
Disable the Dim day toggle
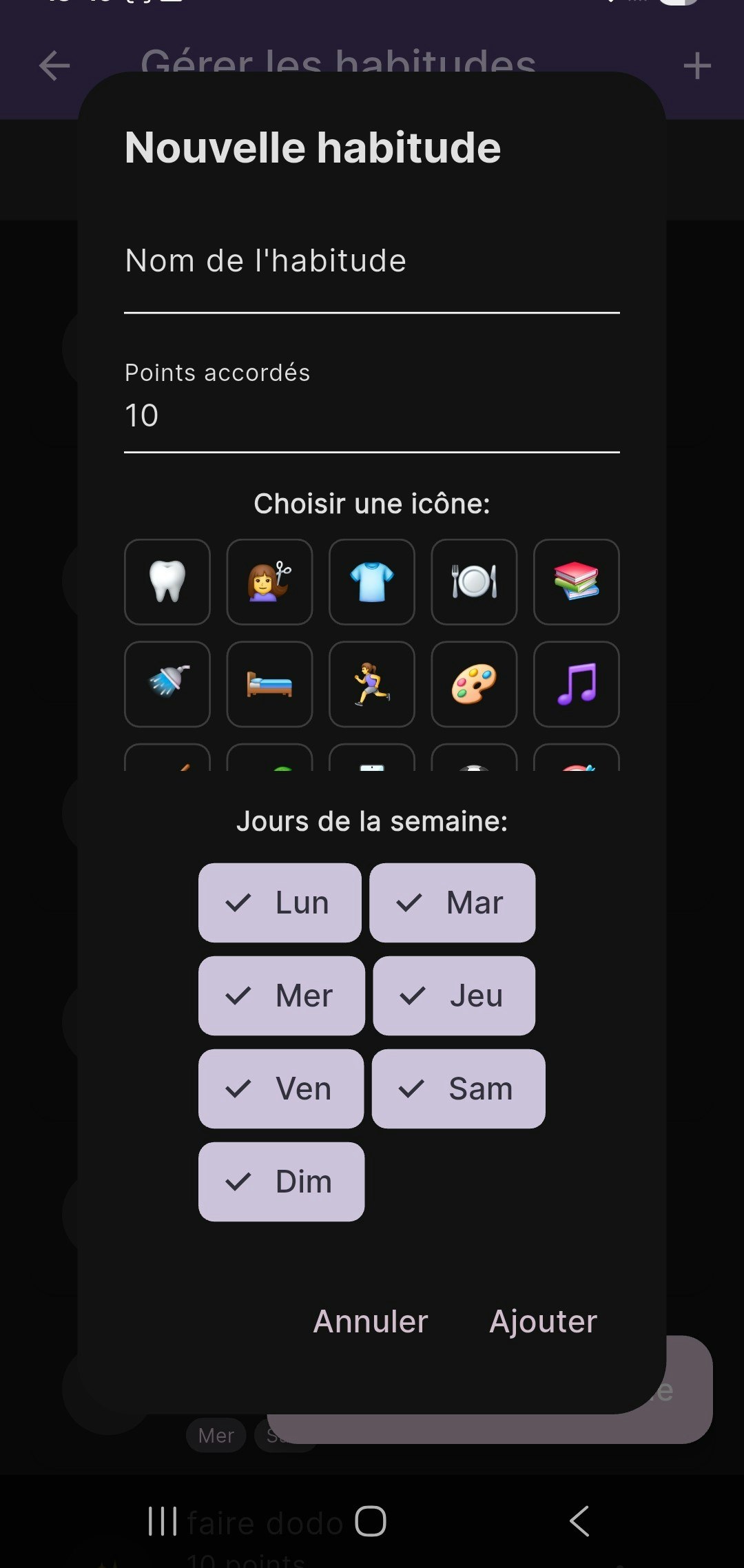tap(282, 1181)
